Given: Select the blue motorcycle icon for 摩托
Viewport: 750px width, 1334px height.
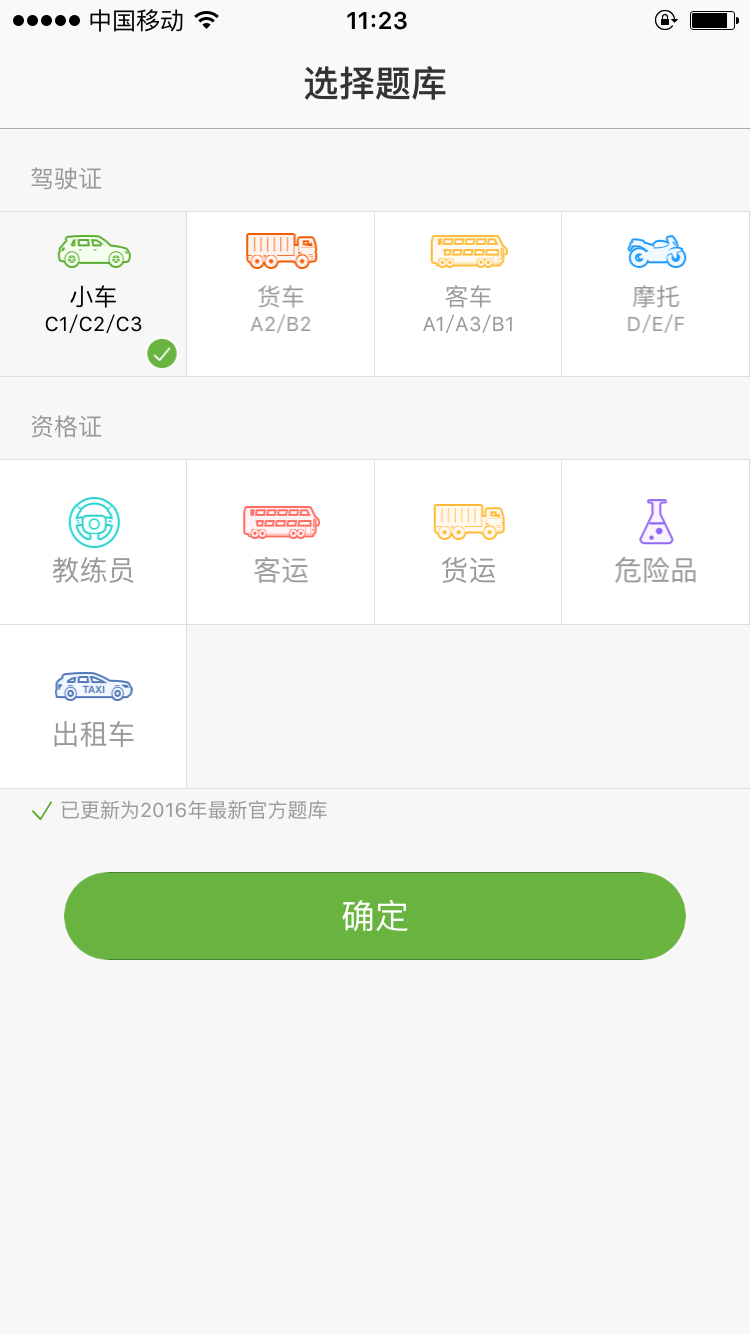Looking at the screenshot, I should [x=655, y=250].
